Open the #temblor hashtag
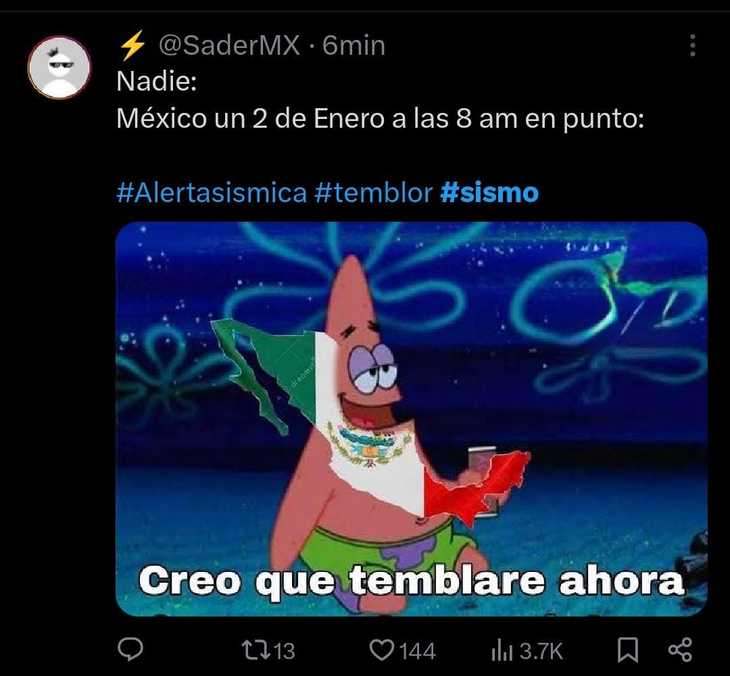The width and height of the screenshot is (730, 676). coord(373,192)
